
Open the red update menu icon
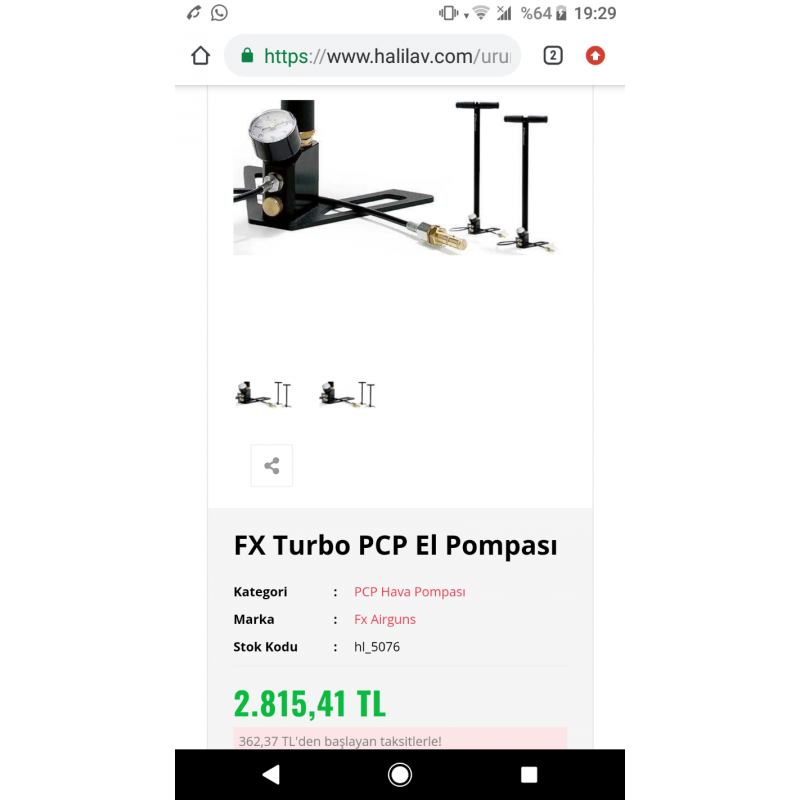595,56
